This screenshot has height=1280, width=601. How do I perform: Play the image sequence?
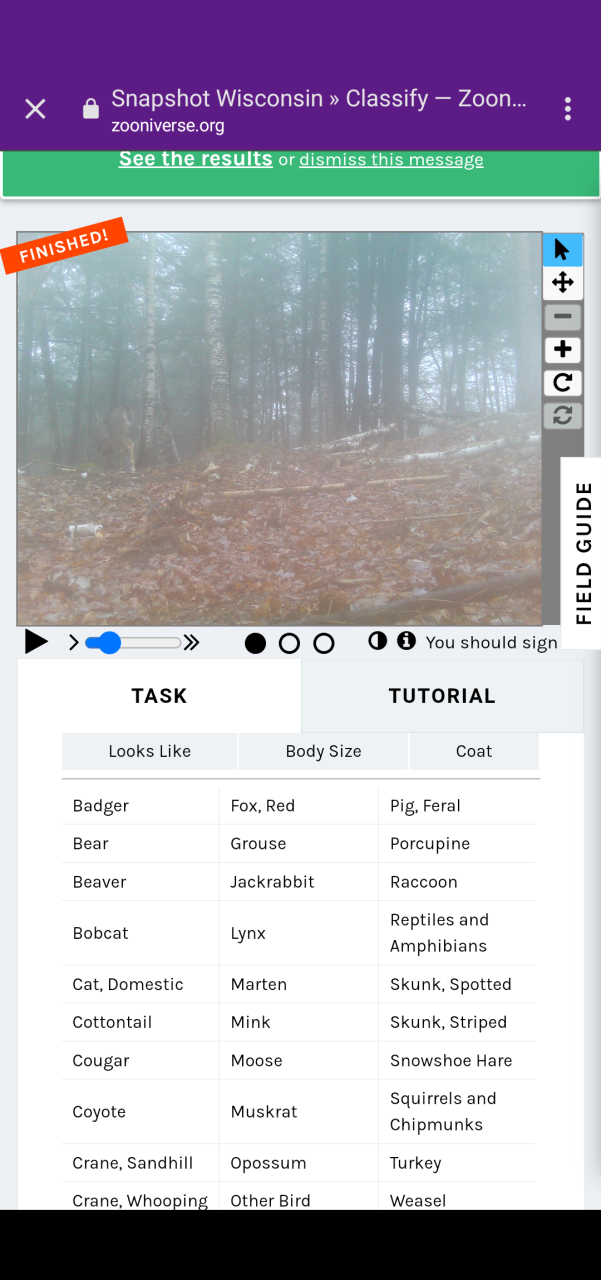(x=36, y=642)
